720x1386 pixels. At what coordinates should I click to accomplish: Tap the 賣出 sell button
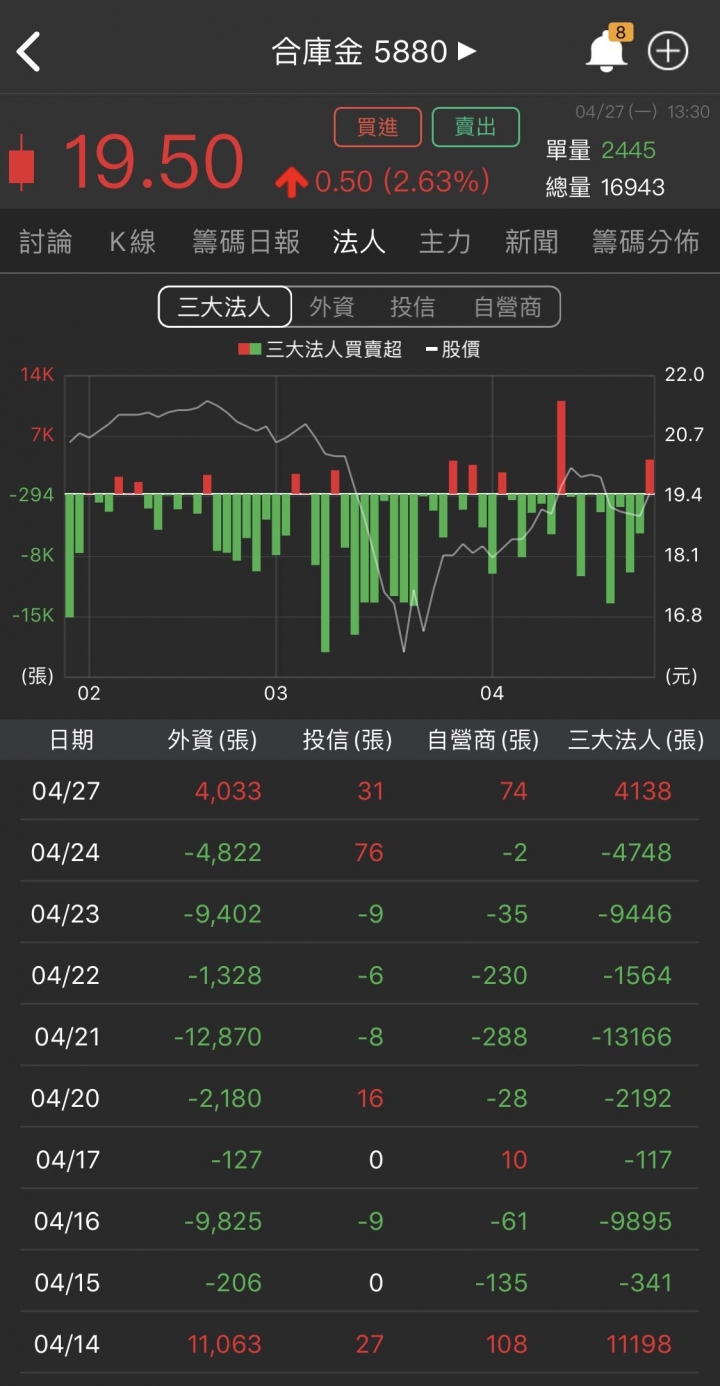[476, 127]
